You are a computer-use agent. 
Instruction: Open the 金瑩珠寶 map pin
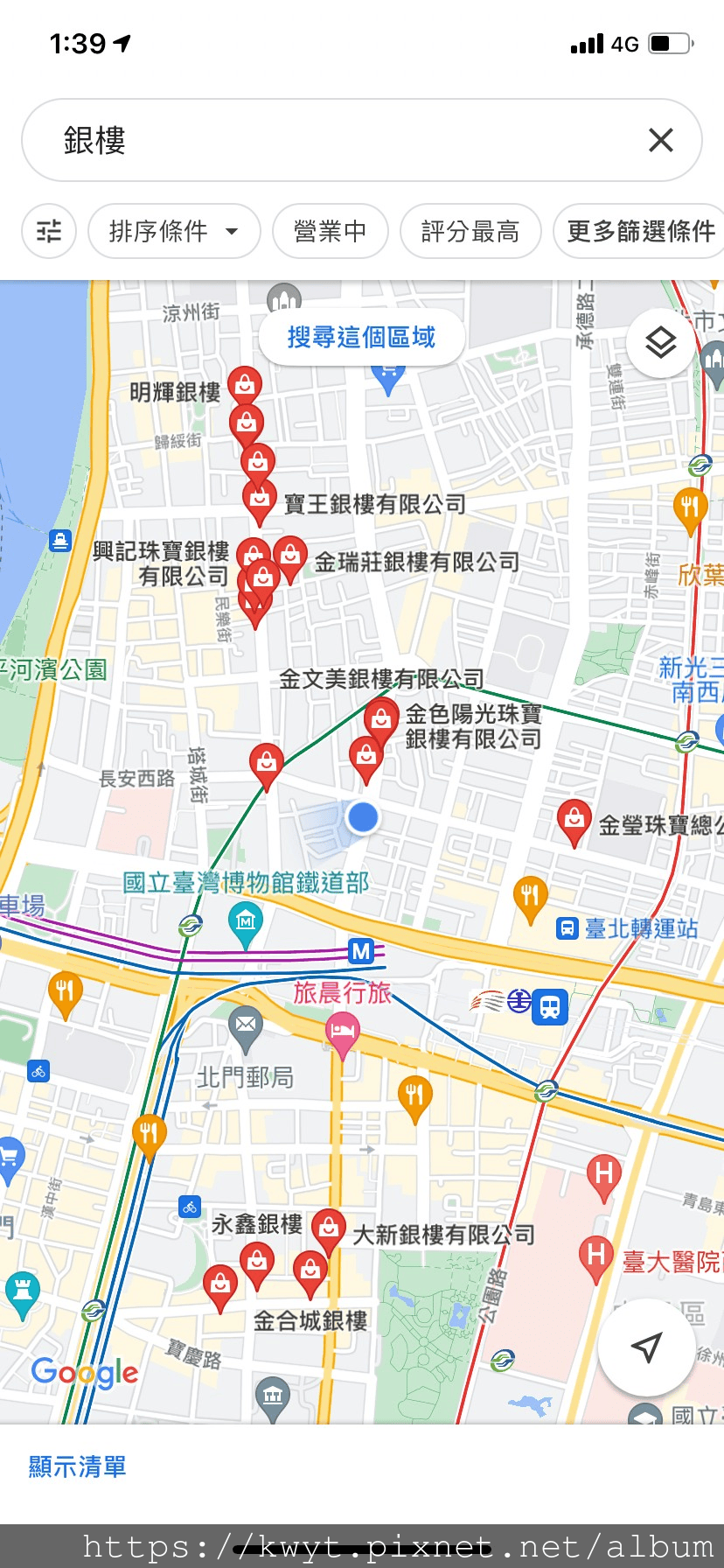pos(574,818)
